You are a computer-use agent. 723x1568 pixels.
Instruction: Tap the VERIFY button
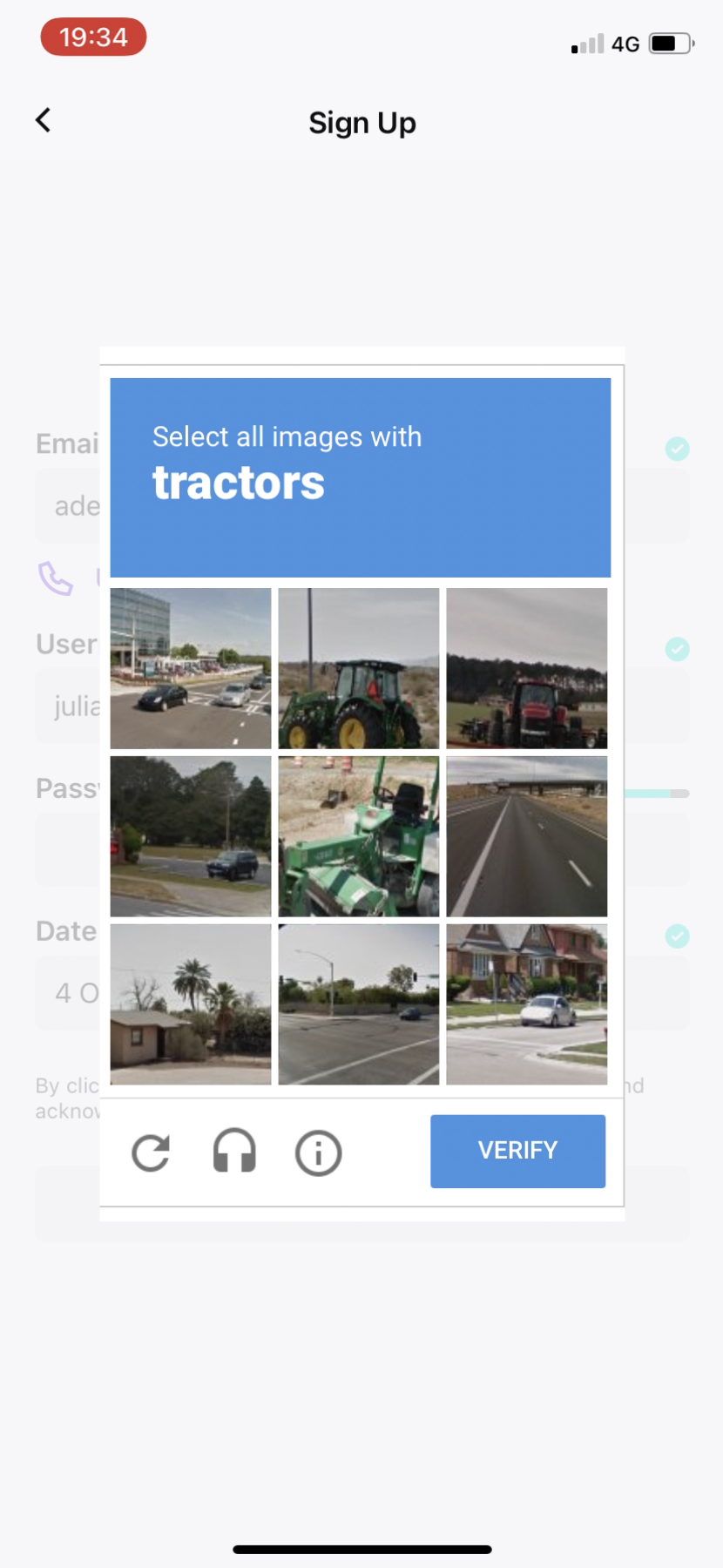[517, 1151]
